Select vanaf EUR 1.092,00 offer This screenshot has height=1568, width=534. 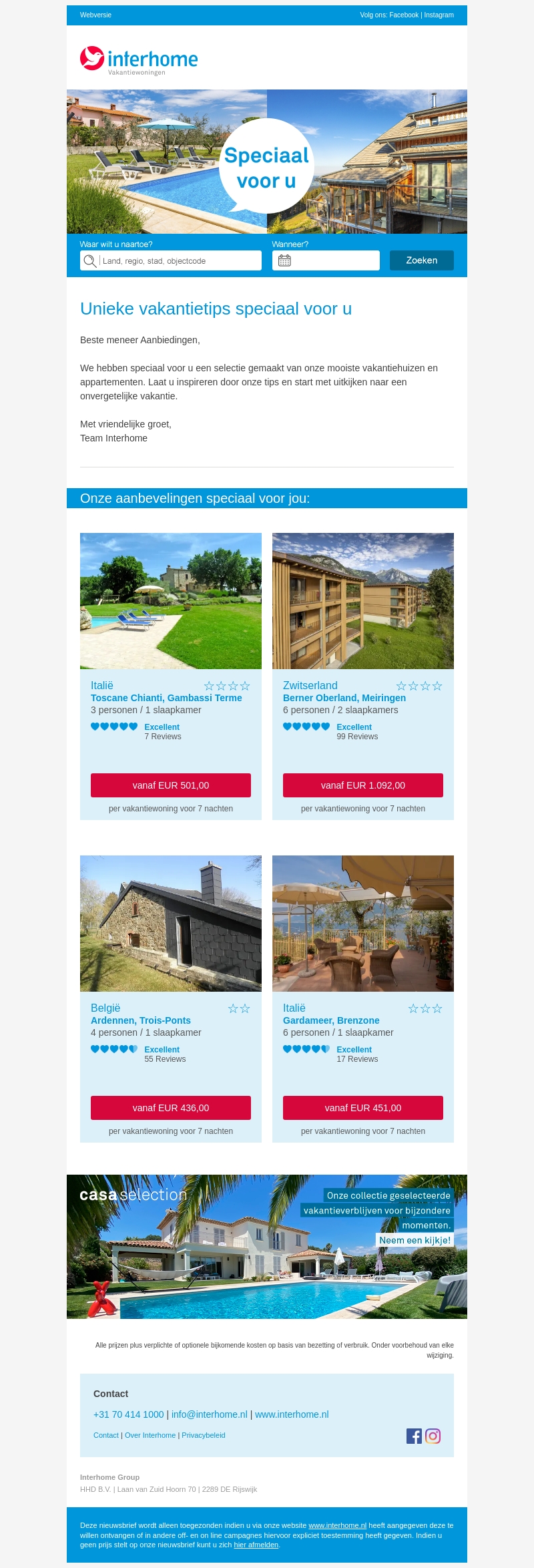(x=363, y=785)
